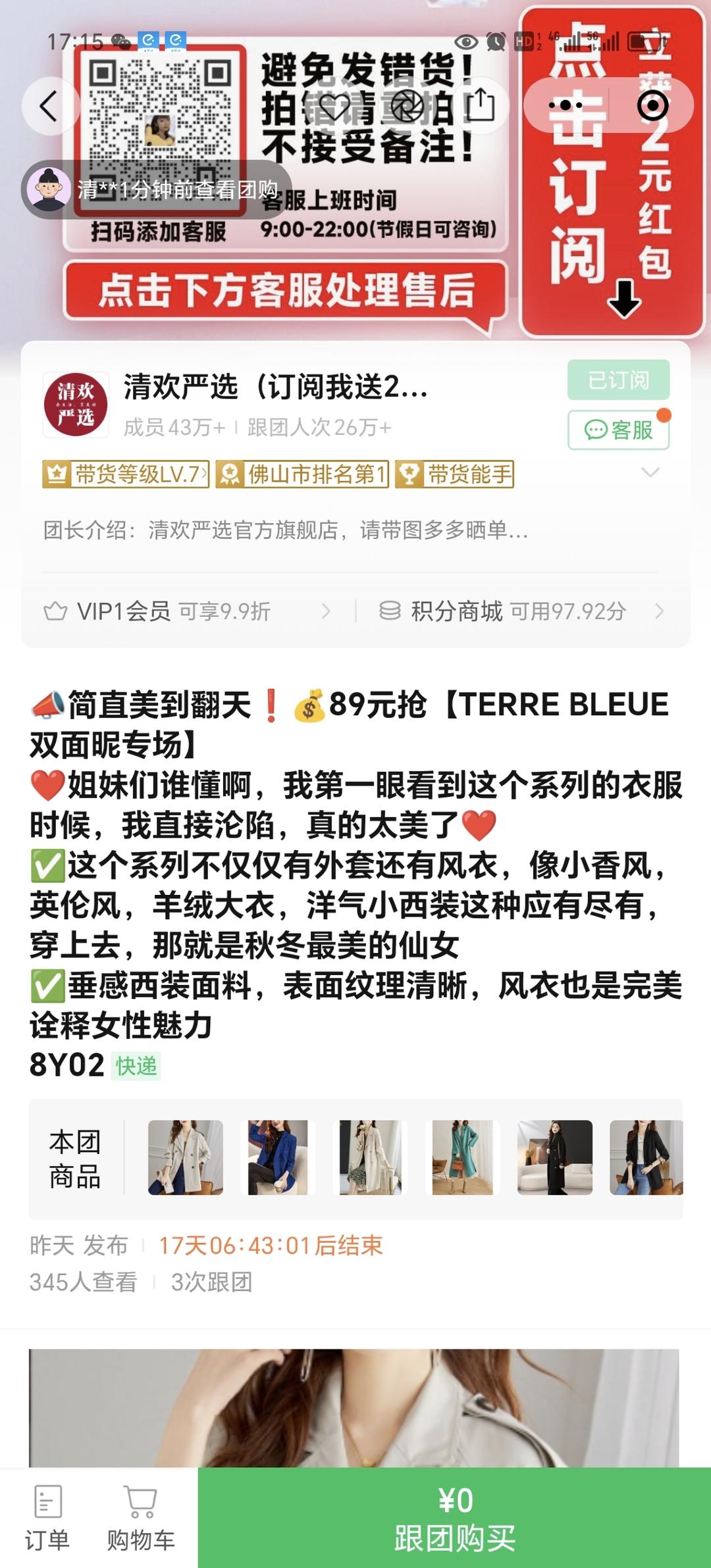711x1568 pixels.
Task: Tap 跟团购买 to join the group buy
Action: [454, 1518]
